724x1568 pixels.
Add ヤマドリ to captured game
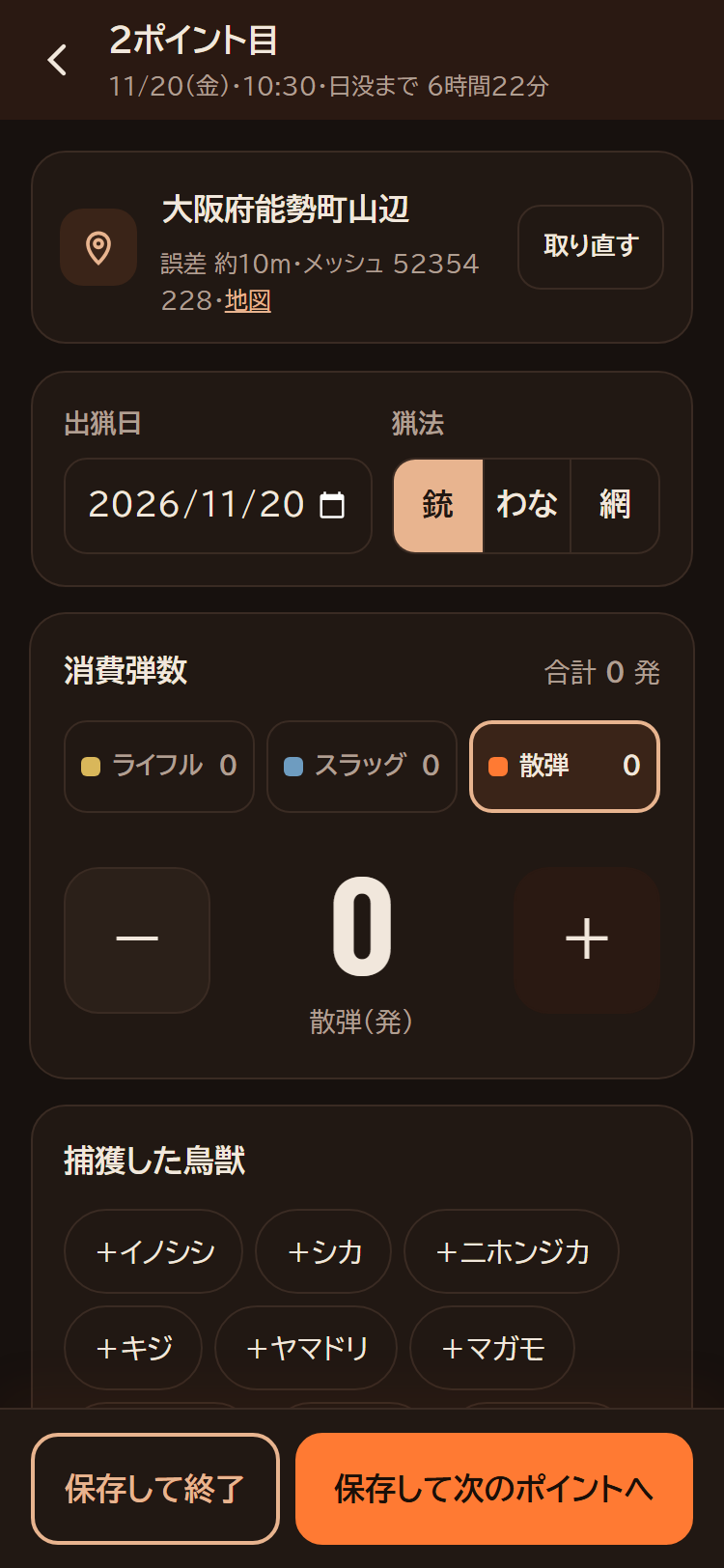point(306,1348)
